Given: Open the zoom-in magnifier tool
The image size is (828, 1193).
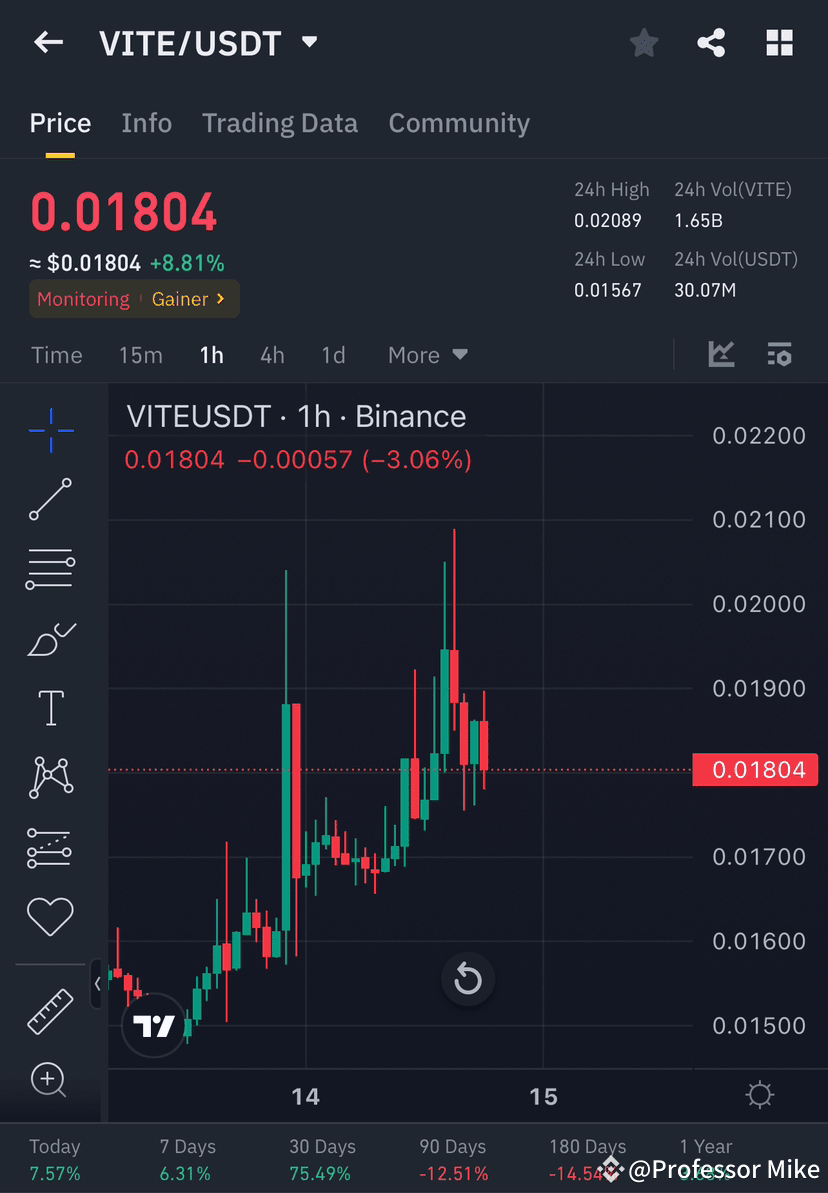Looking at the screenshot, I should click(50, 1080).
